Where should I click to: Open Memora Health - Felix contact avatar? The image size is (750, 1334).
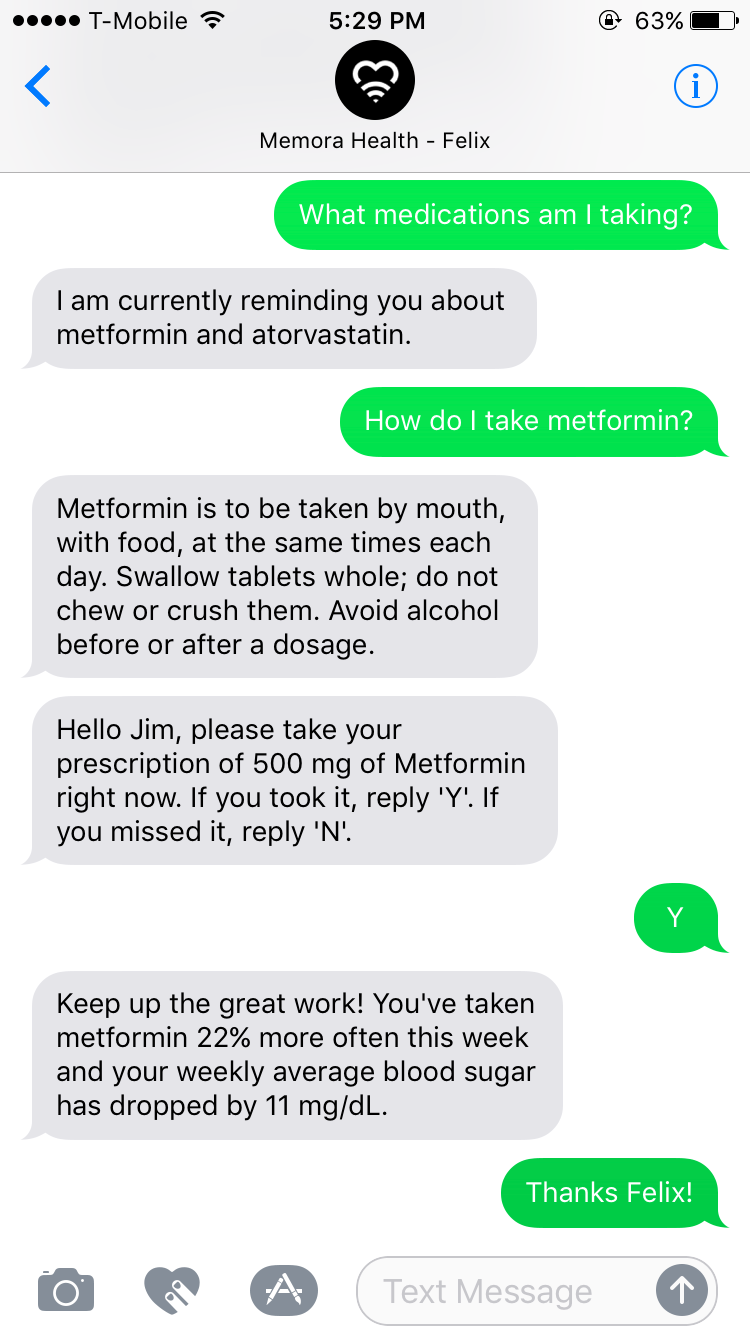pos(374,81)
